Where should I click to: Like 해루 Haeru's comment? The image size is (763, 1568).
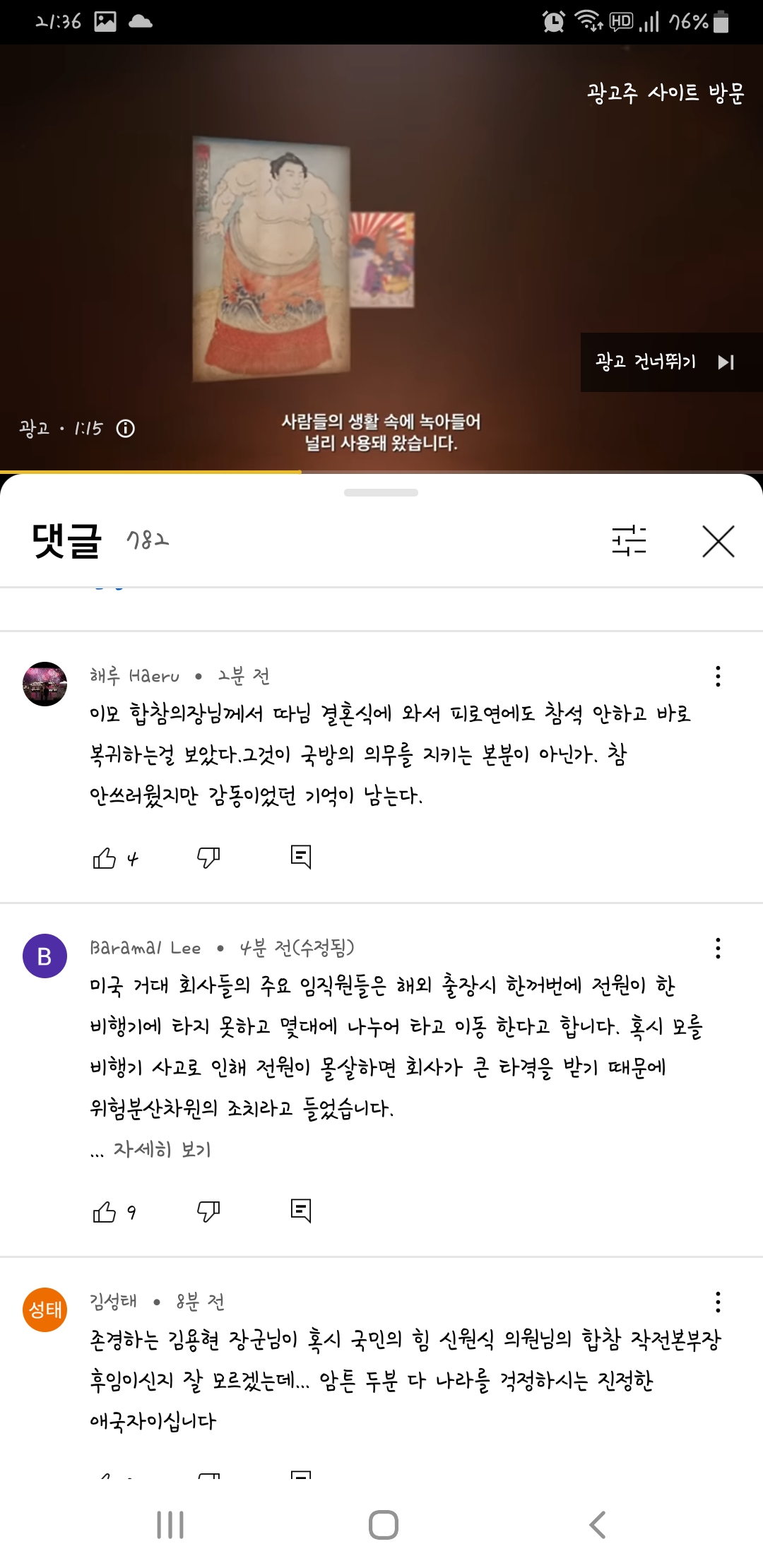[105, 858]
